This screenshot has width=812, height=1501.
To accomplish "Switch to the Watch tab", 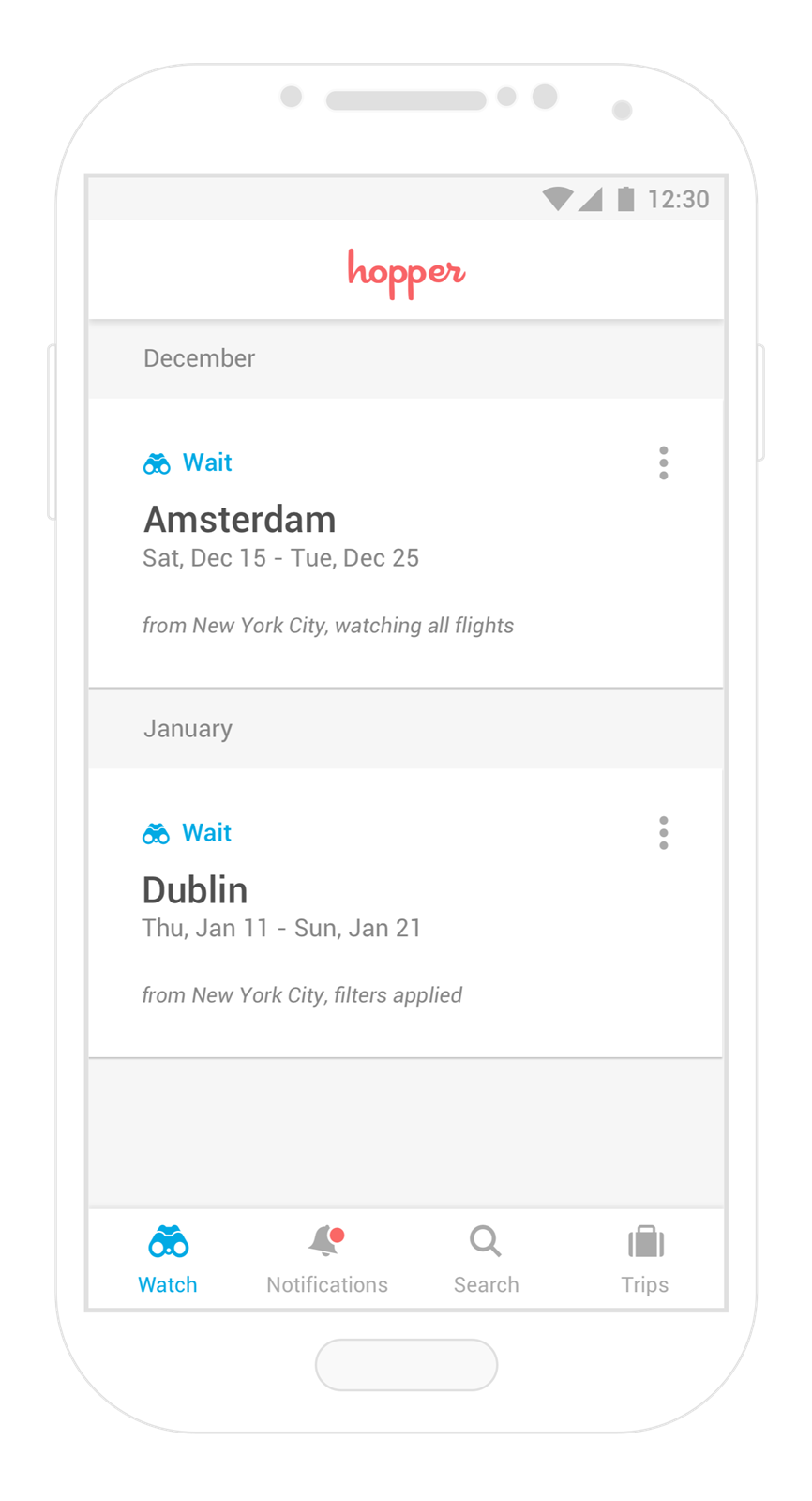I will (x=168, y=1260).
